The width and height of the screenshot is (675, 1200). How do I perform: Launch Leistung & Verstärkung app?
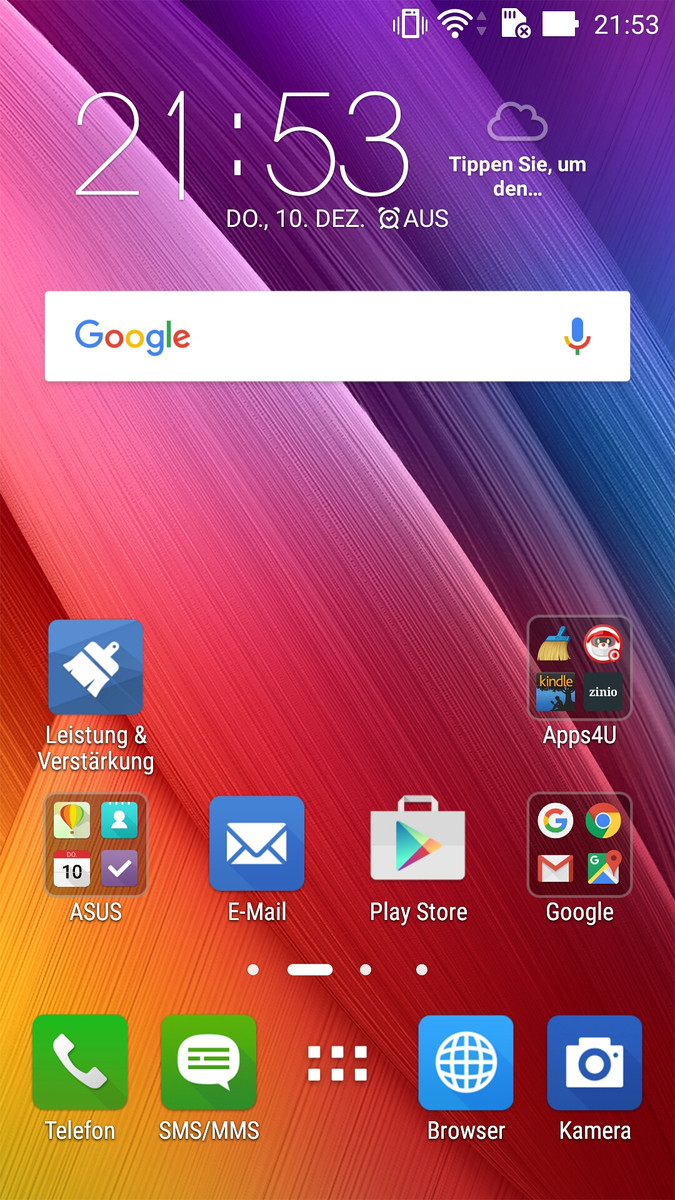pyautogui.click(x=96, y=667)
